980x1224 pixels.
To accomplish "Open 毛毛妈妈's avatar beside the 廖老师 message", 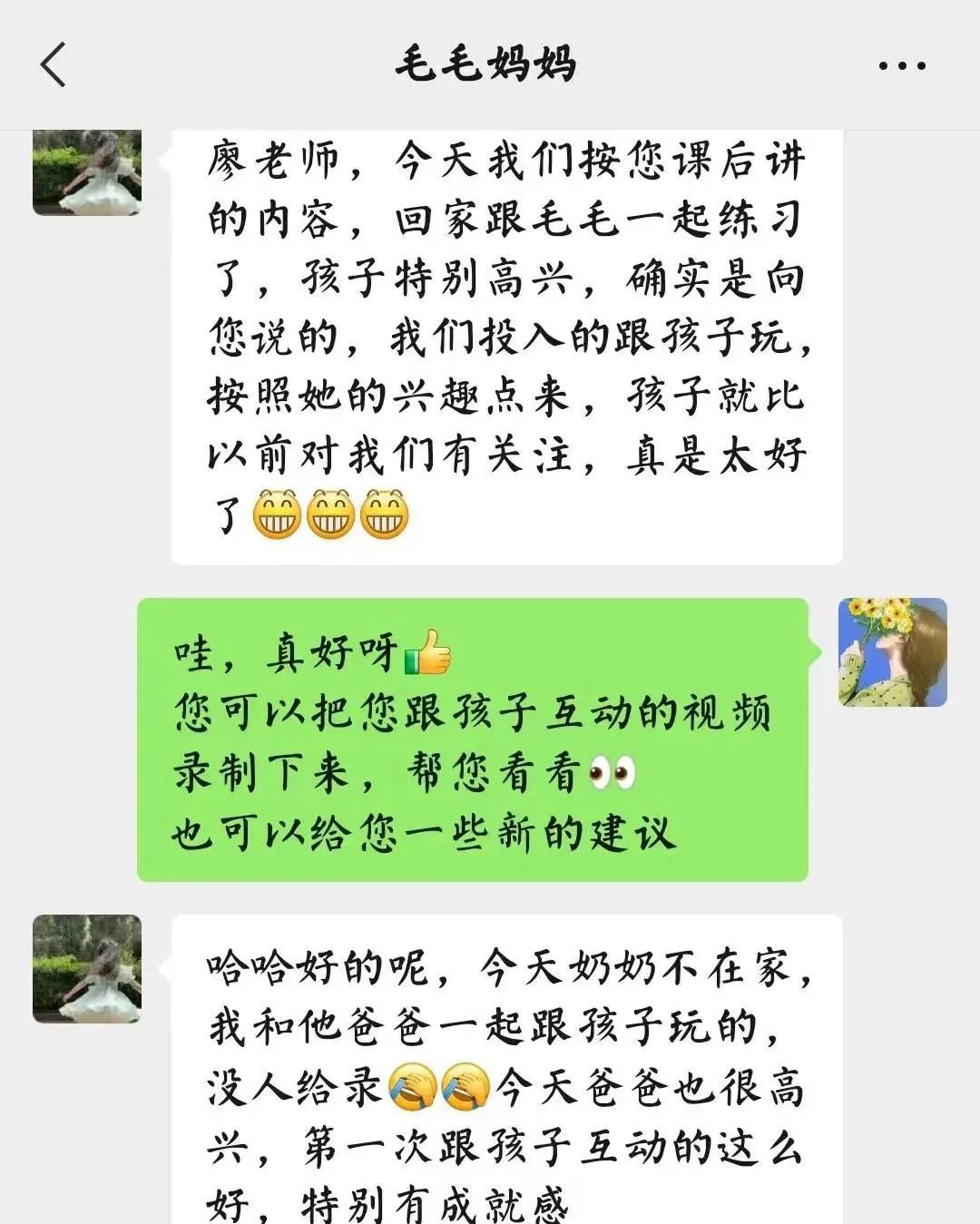I will click(87, 172).
